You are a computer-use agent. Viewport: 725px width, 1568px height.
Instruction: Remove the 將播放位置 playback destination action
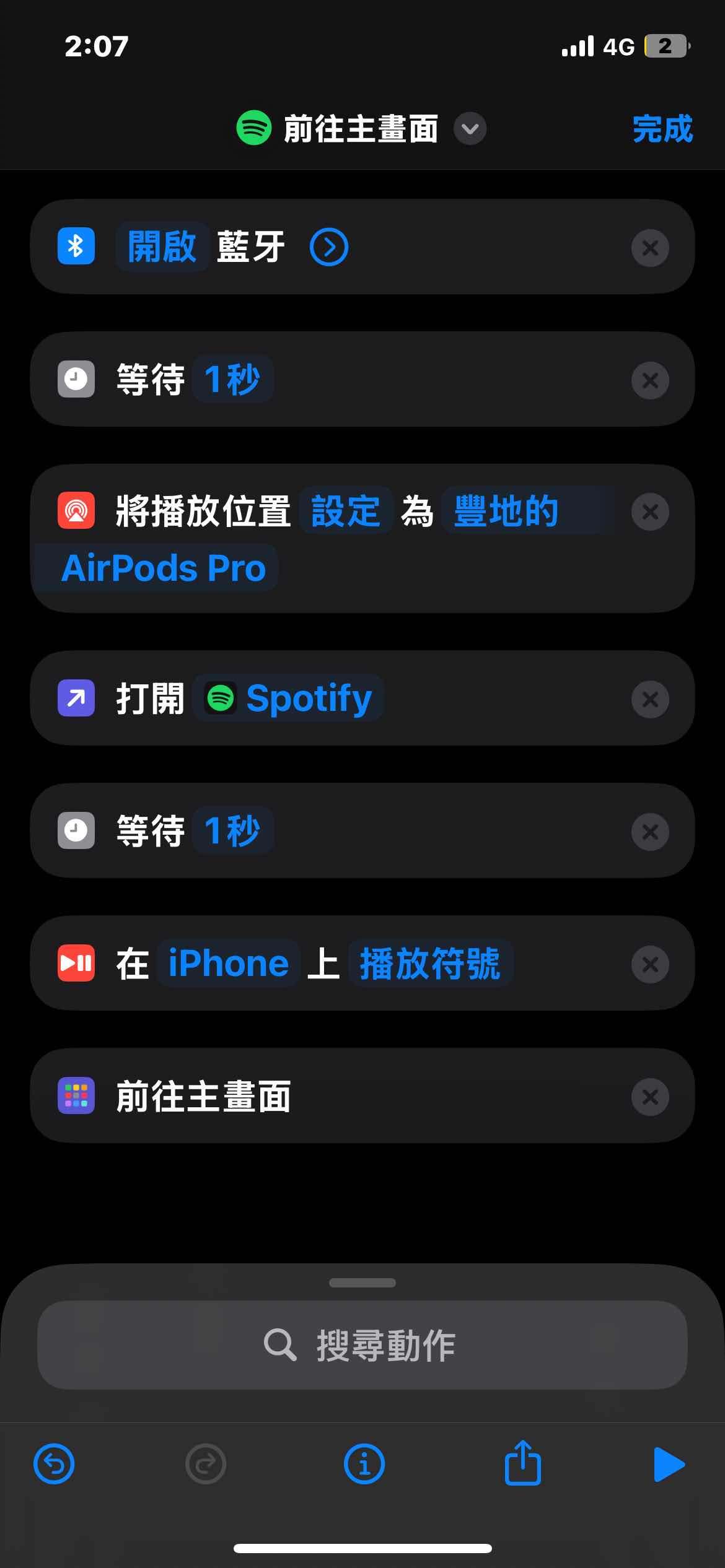point(649,512)
